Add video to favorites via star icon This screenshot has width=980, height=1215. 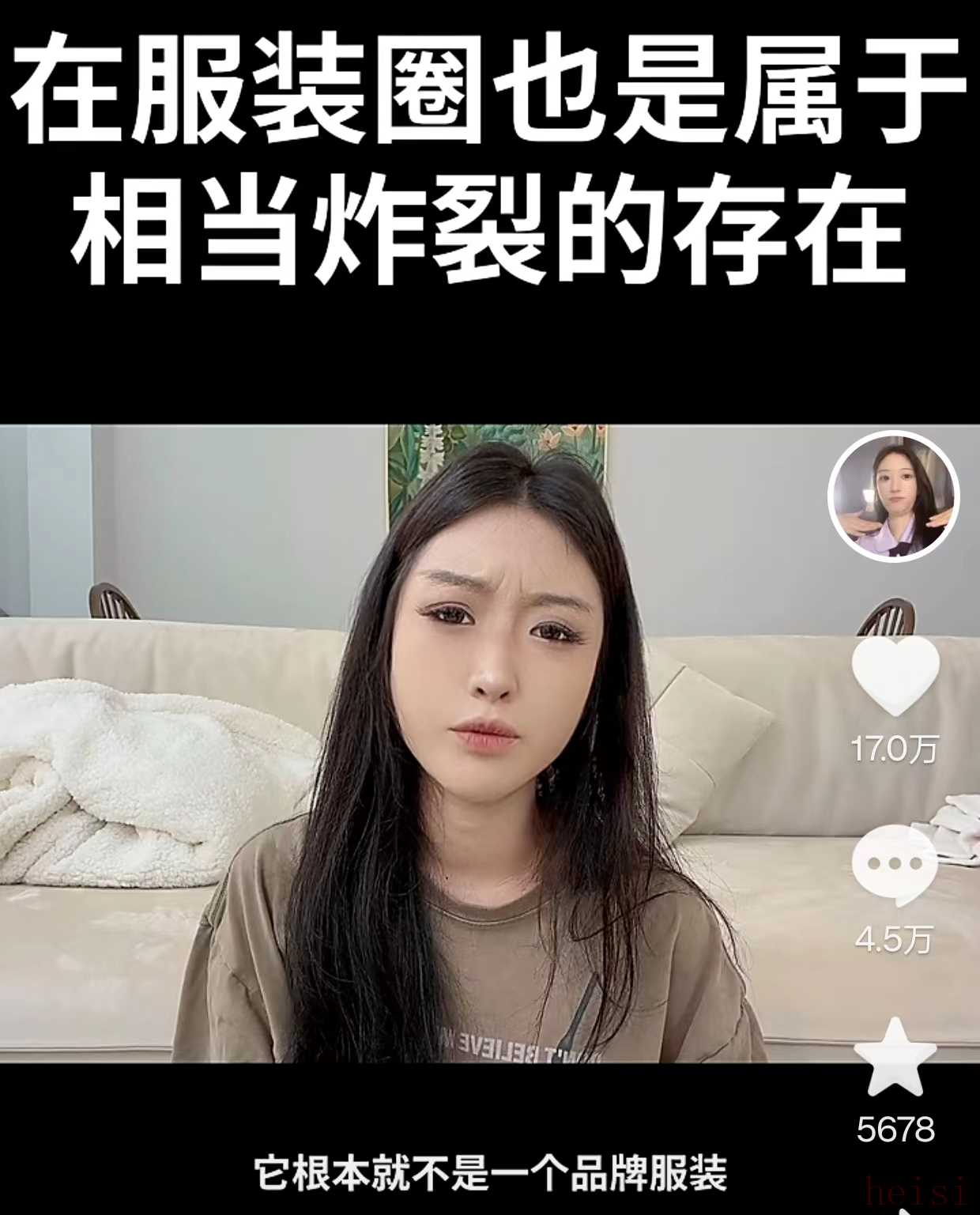895,1058
